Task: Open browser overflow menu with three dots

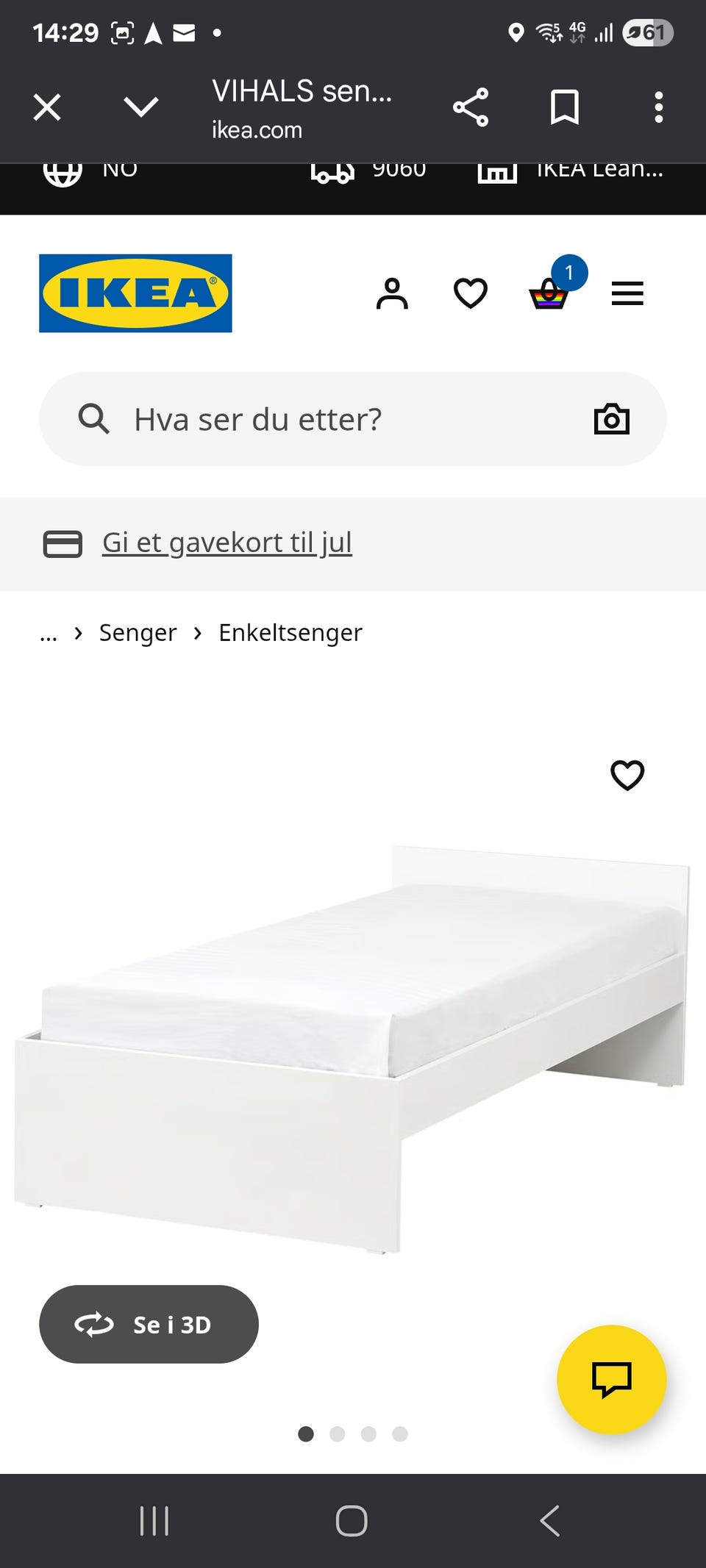Action: click(659, 107)
